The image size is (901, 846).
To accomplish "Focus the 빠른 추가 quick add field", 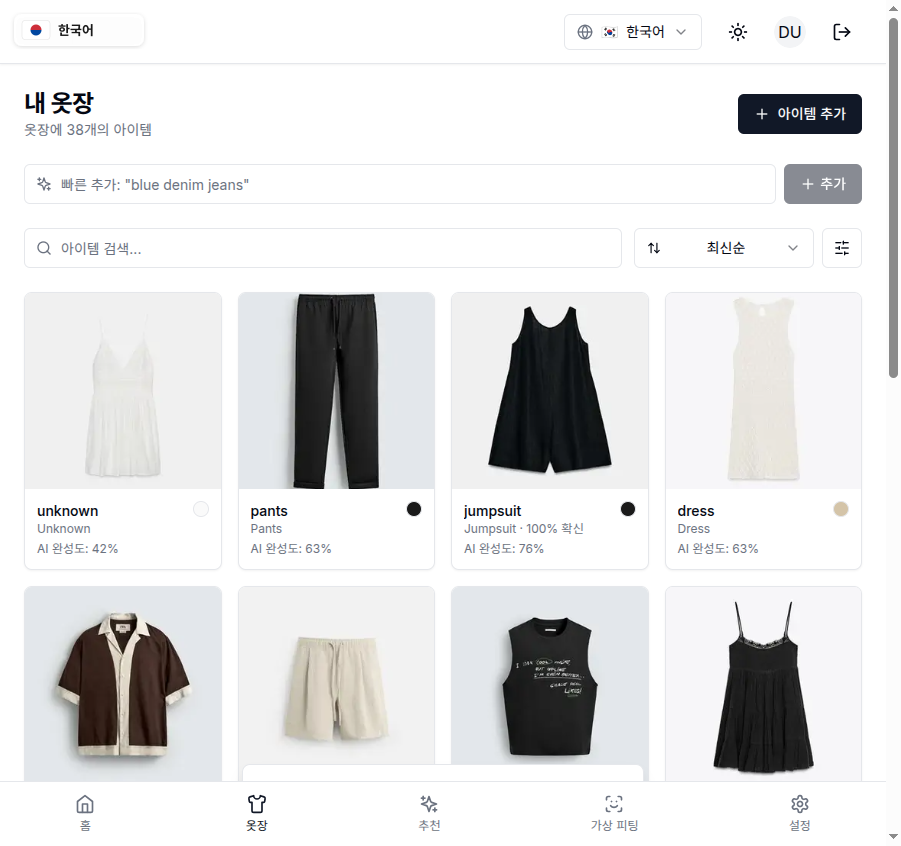I will click(x=400, y=184).
